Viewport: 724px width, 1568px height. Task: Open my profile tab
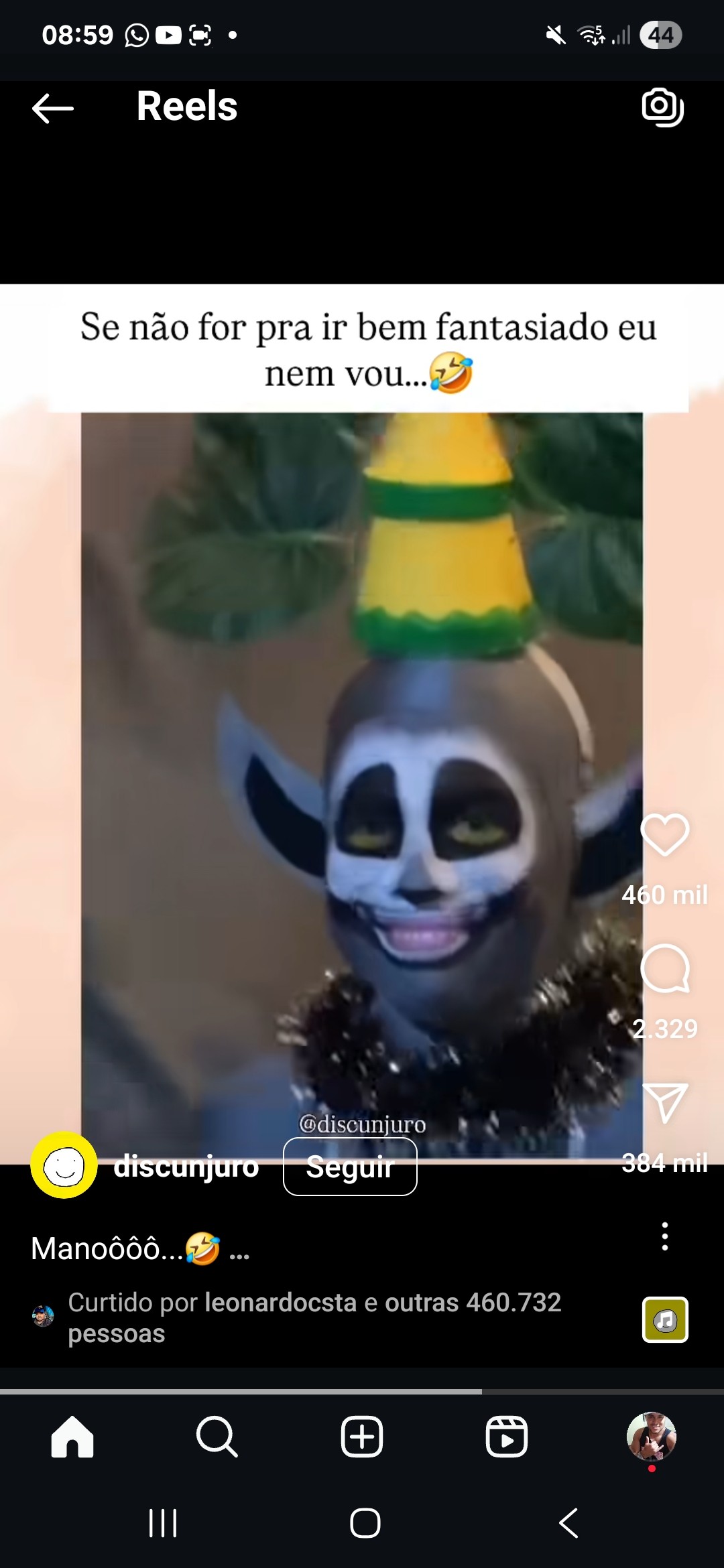tap(651, 1437)
